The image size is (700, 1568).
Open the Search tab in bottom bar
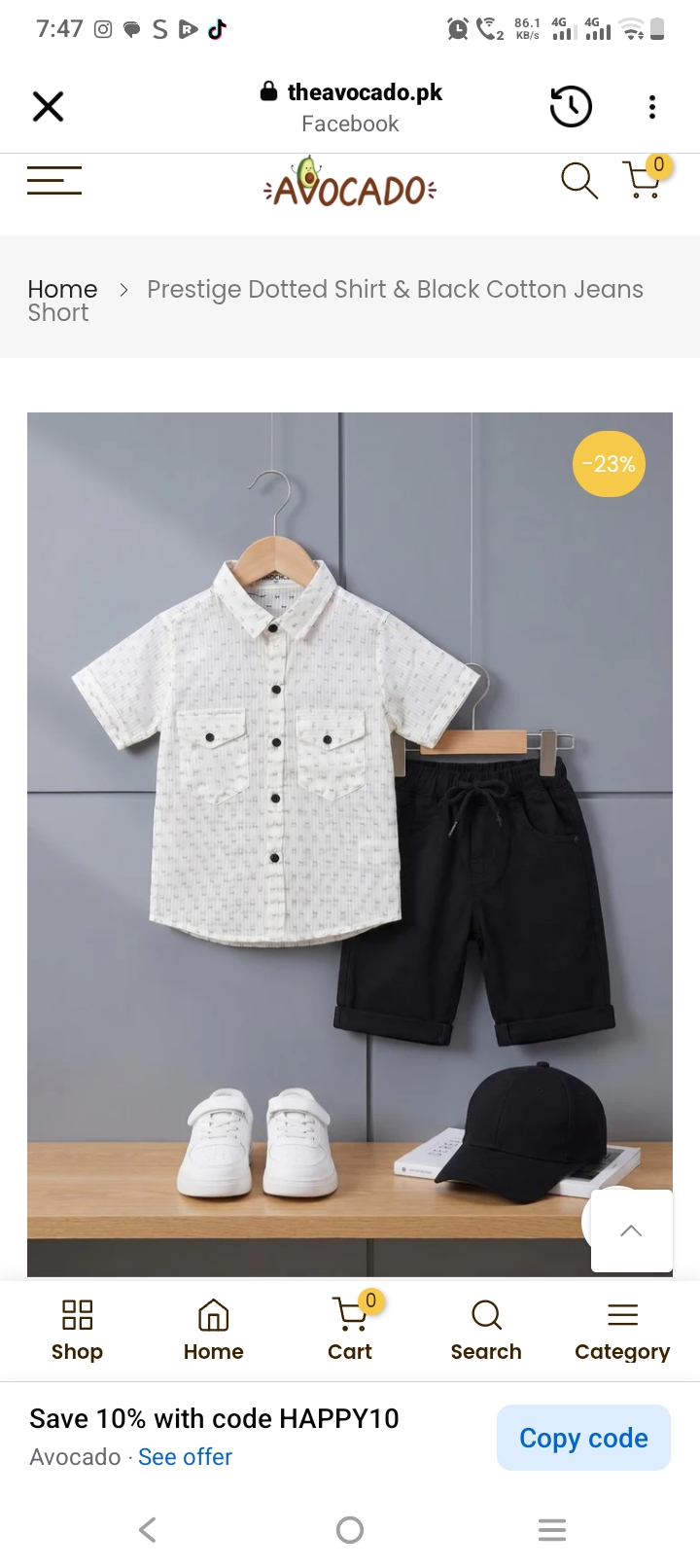(486, 1330)
